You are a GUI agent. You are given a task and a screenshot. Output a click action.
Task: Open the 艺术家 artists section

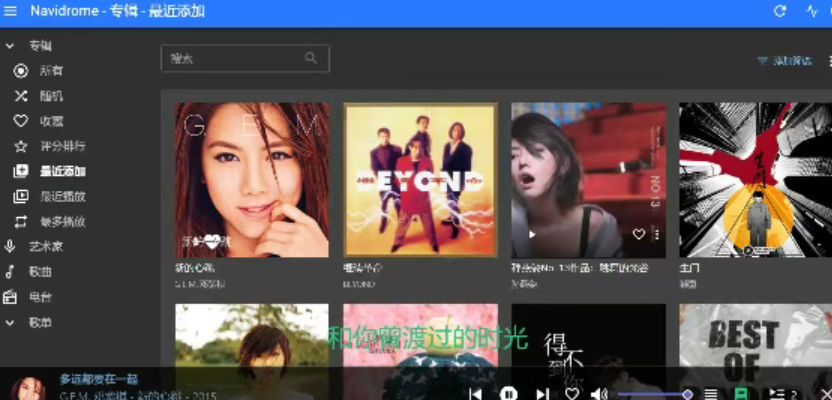point(45,247)
